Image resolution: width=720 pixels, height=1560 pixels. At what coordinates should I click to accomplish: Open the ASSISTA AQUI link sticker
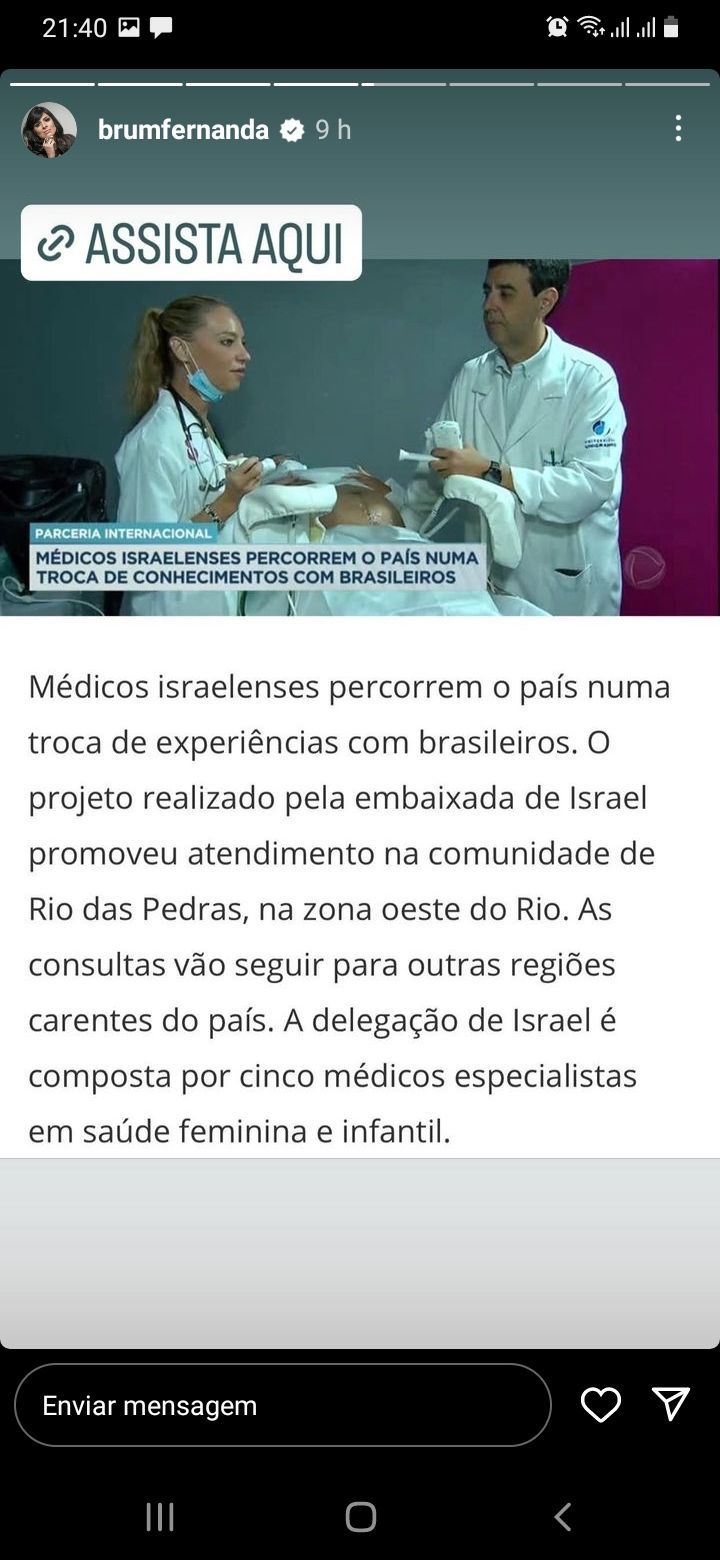pos(191,243)
